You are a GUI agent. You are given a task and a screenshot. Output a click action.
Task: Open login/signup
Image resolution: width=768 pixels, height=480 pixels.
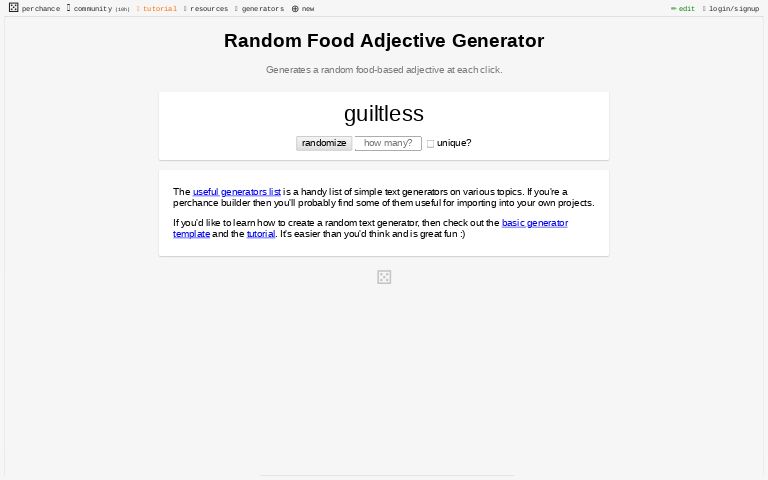(x=733, y=8)
